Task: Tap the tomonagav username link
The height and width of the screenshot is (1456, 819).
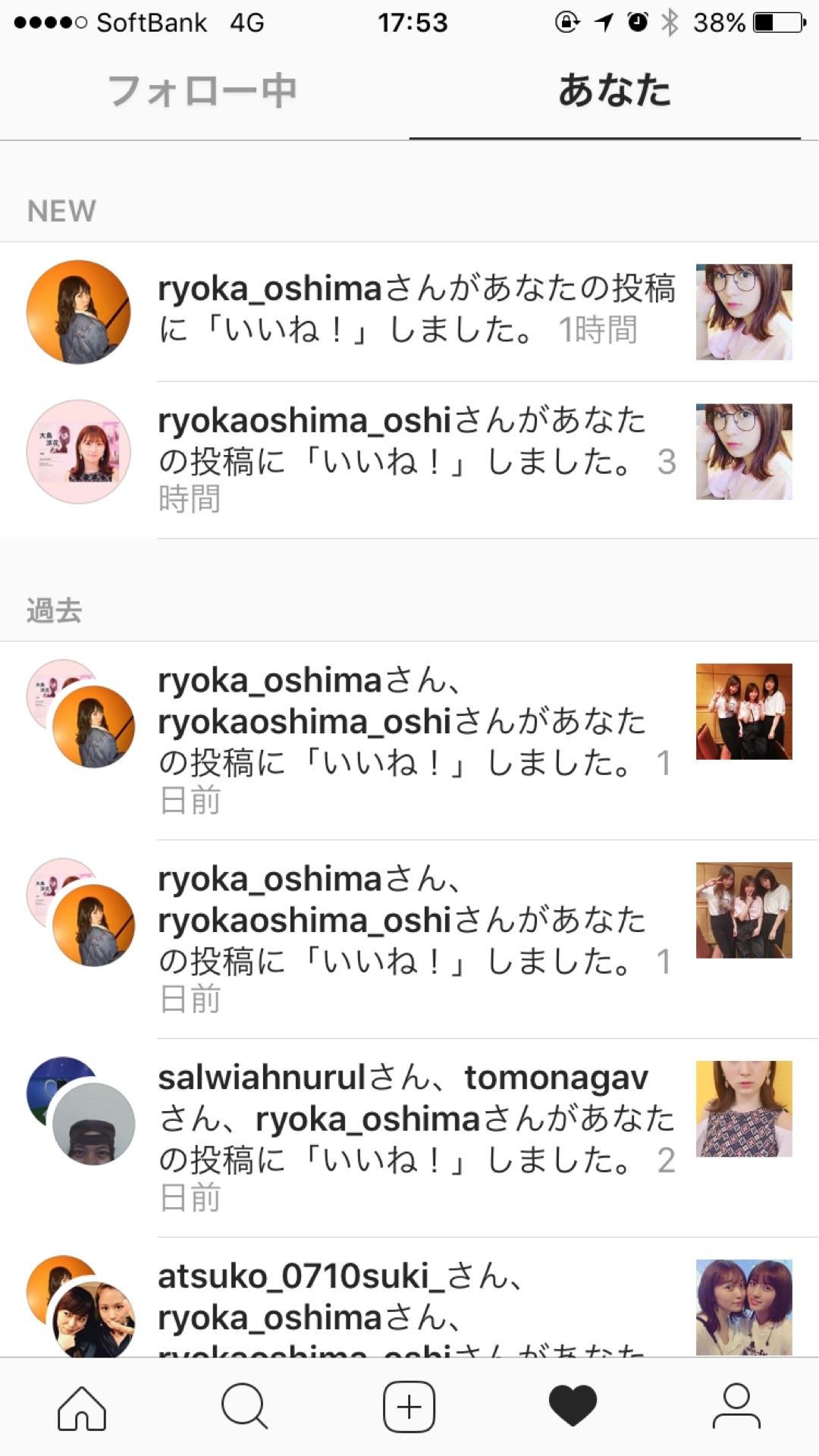Action: (556, 1078)
